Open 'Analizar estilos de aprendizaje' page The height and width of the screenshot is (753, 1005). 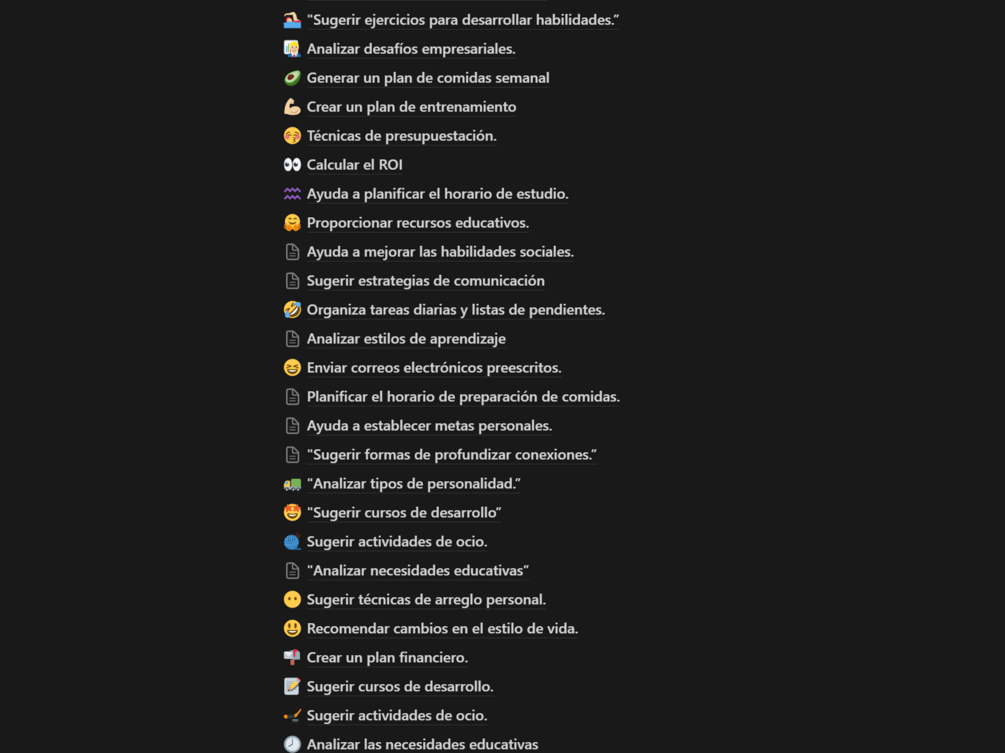pyautogui.click(x=406, y=339)
